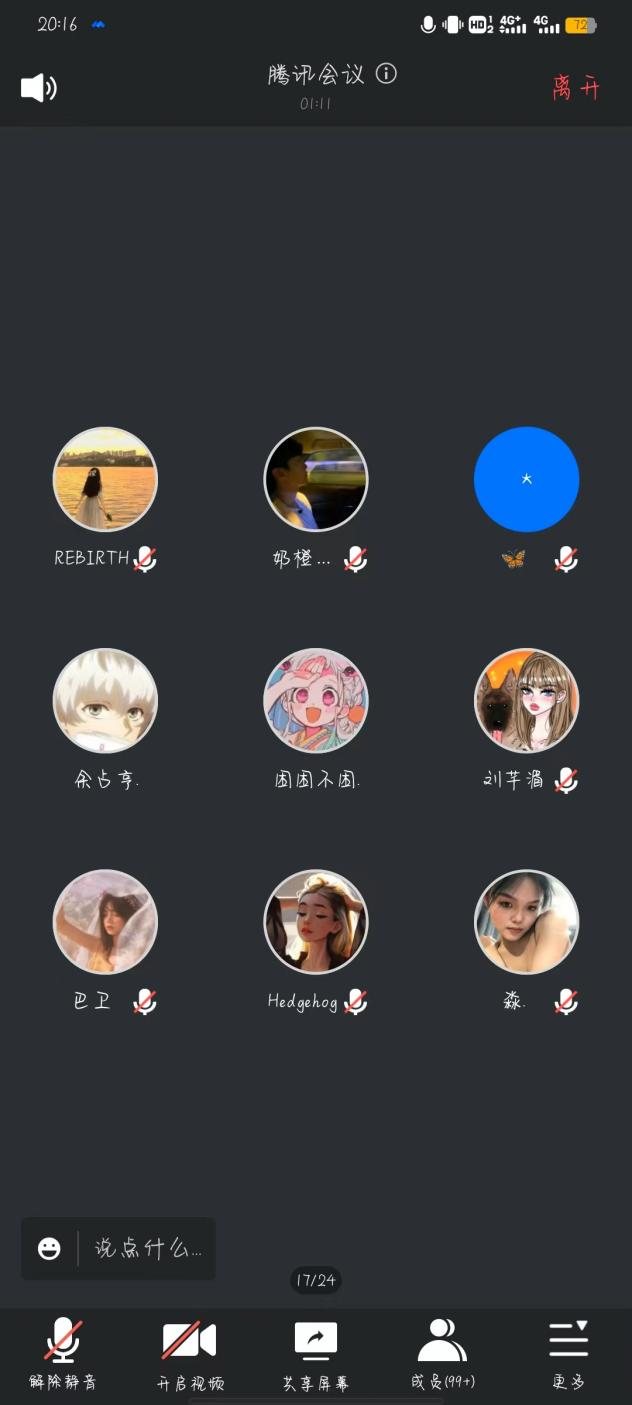Leave the meeting with 离开

point(576,88)
